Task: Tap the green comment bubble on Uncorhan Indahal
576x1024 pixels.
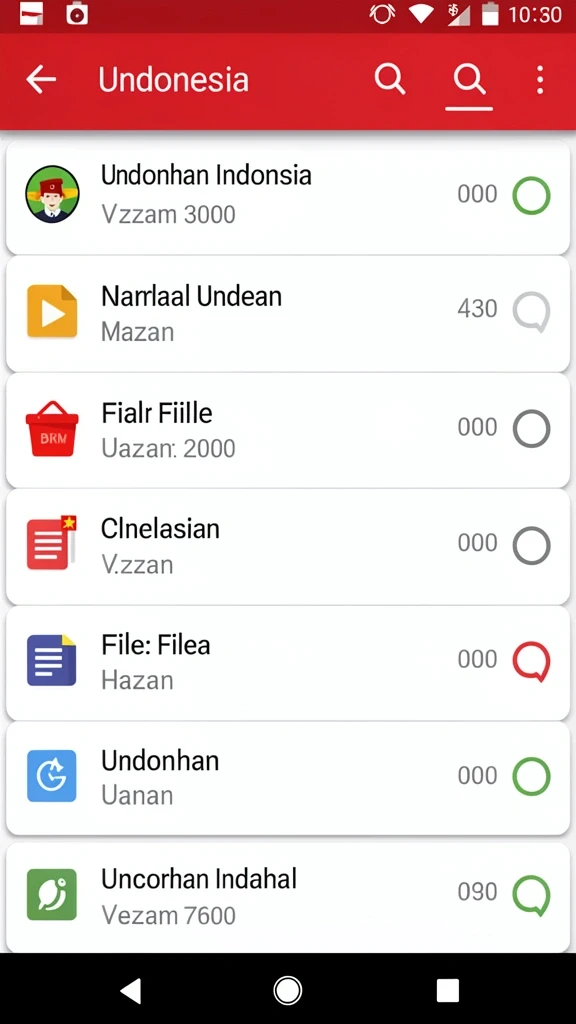Action: (x=531, y=895)
